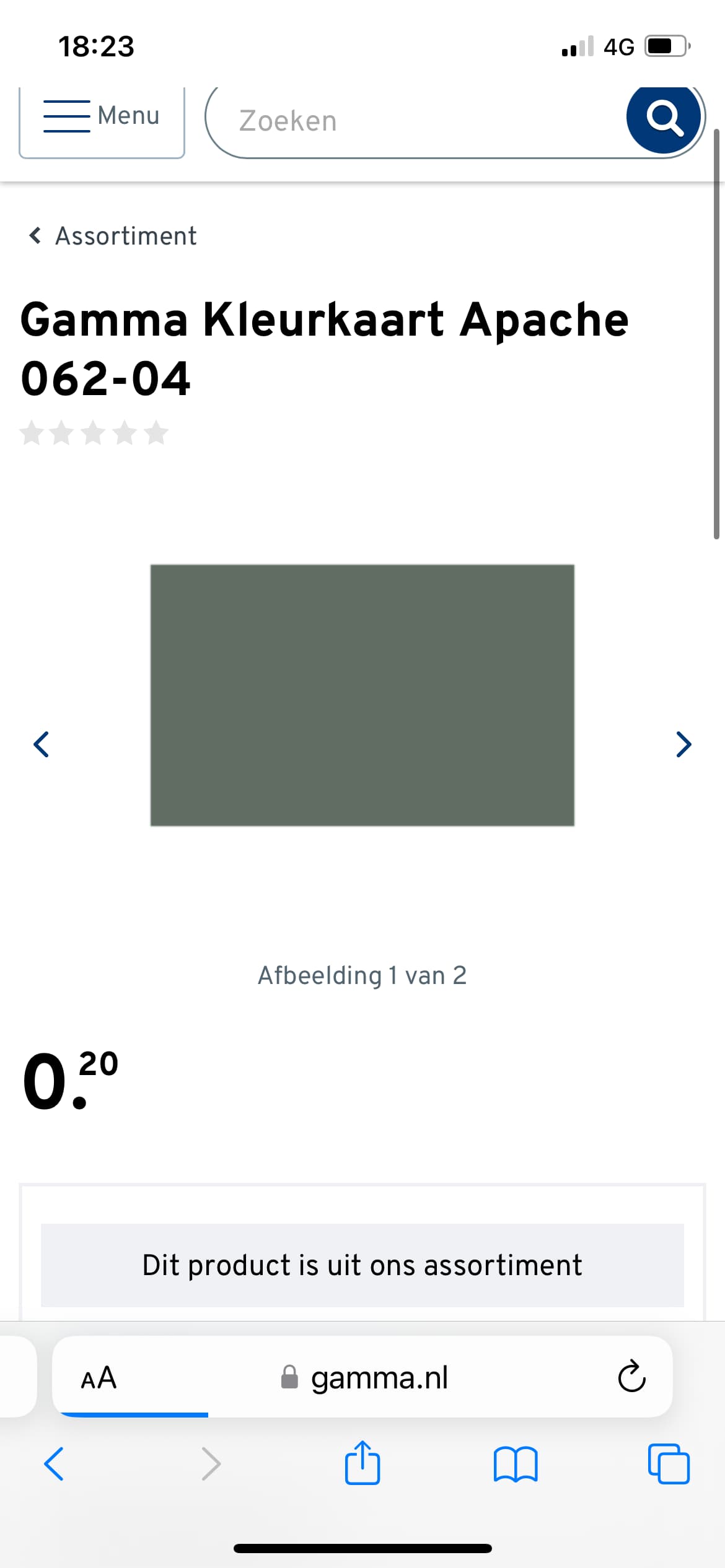Viewport: 725px width, 1568px height.
Task: Go back to Assortiment
Action: 113,236
